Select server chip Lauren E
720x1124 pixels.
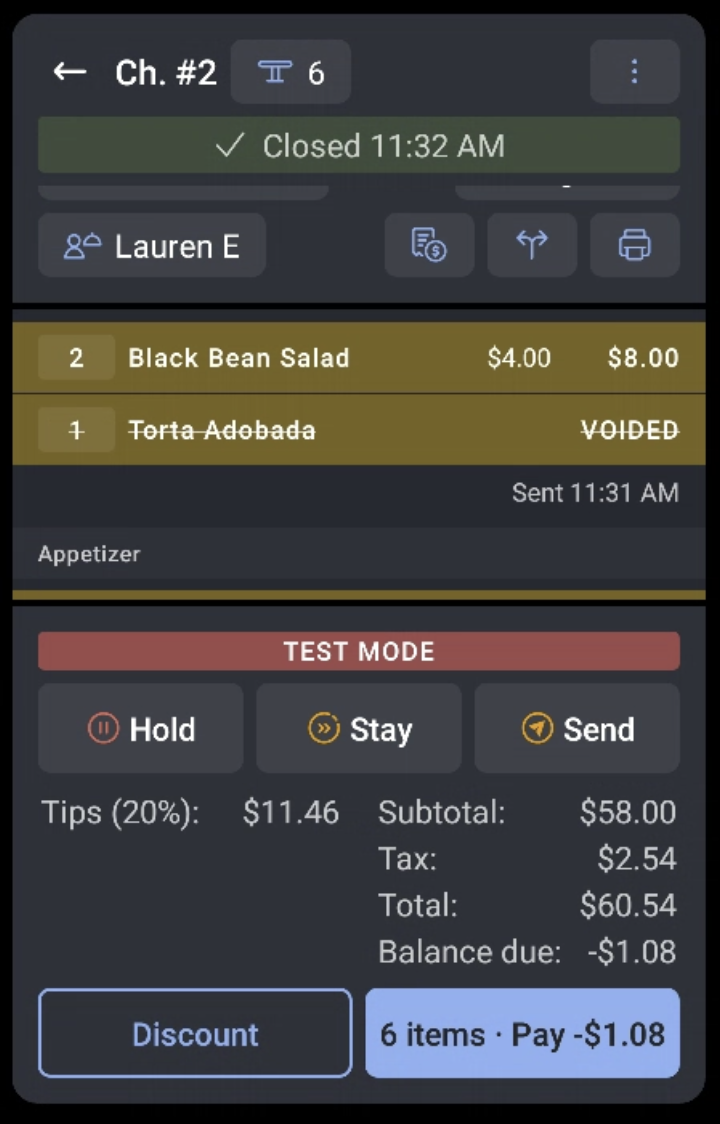[x=152, y=245]
